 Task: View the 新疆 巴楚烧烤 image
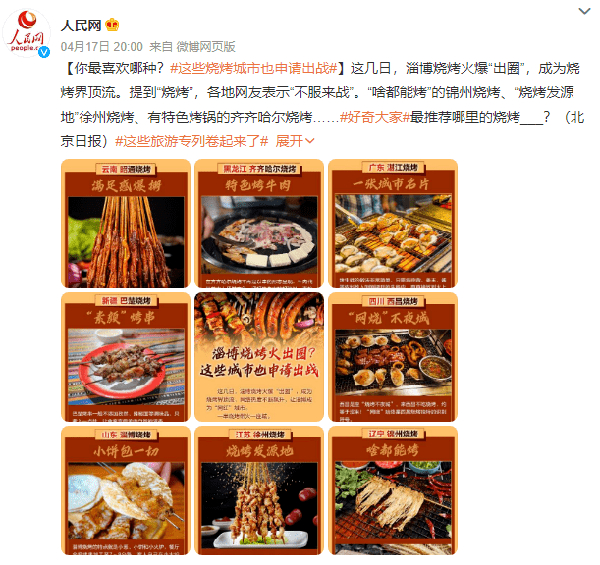pyautogui.click(x=126, y=356)
